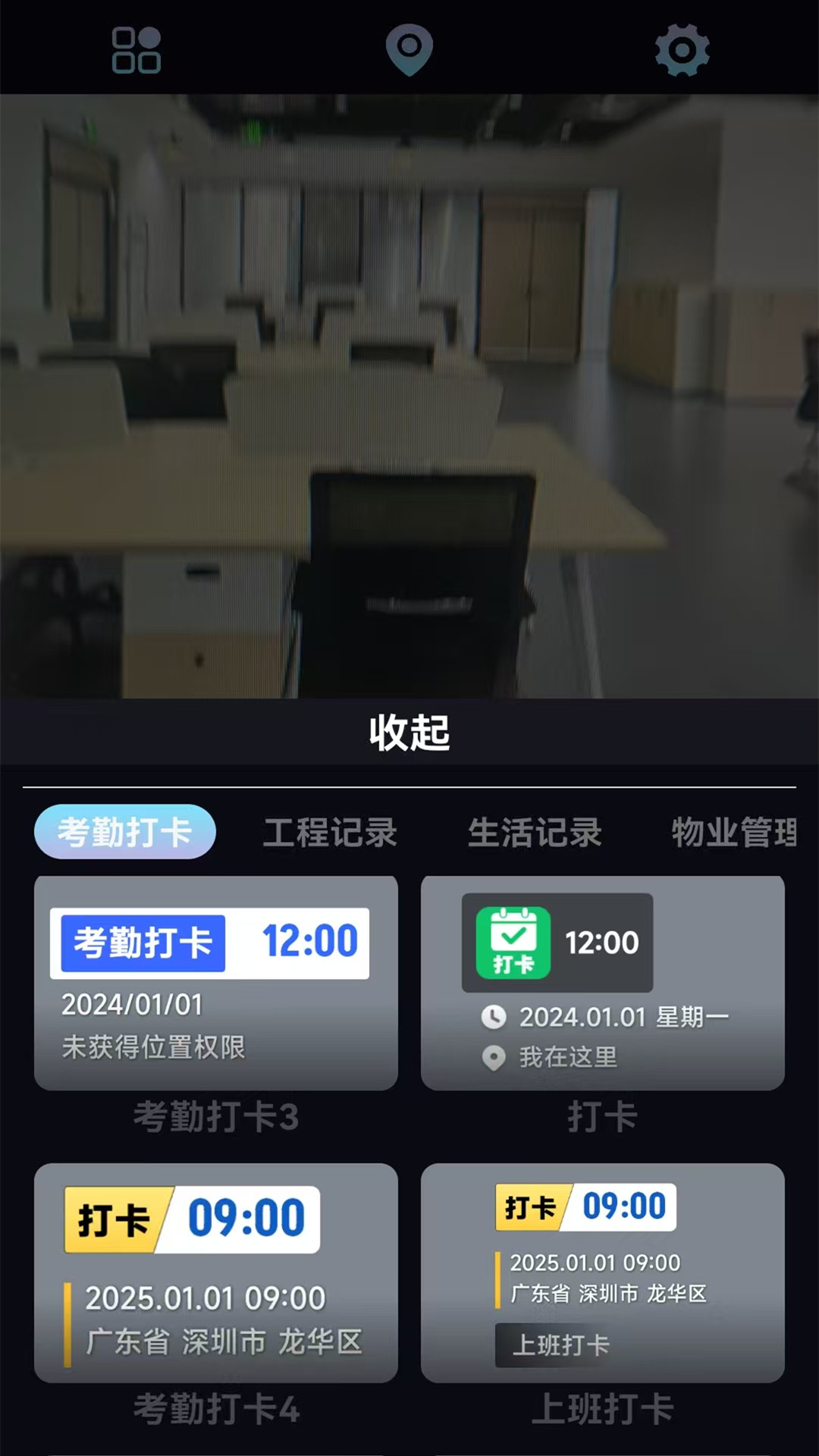
Task: Choose the 打卡 watermark template
Action: (603, 1117)
